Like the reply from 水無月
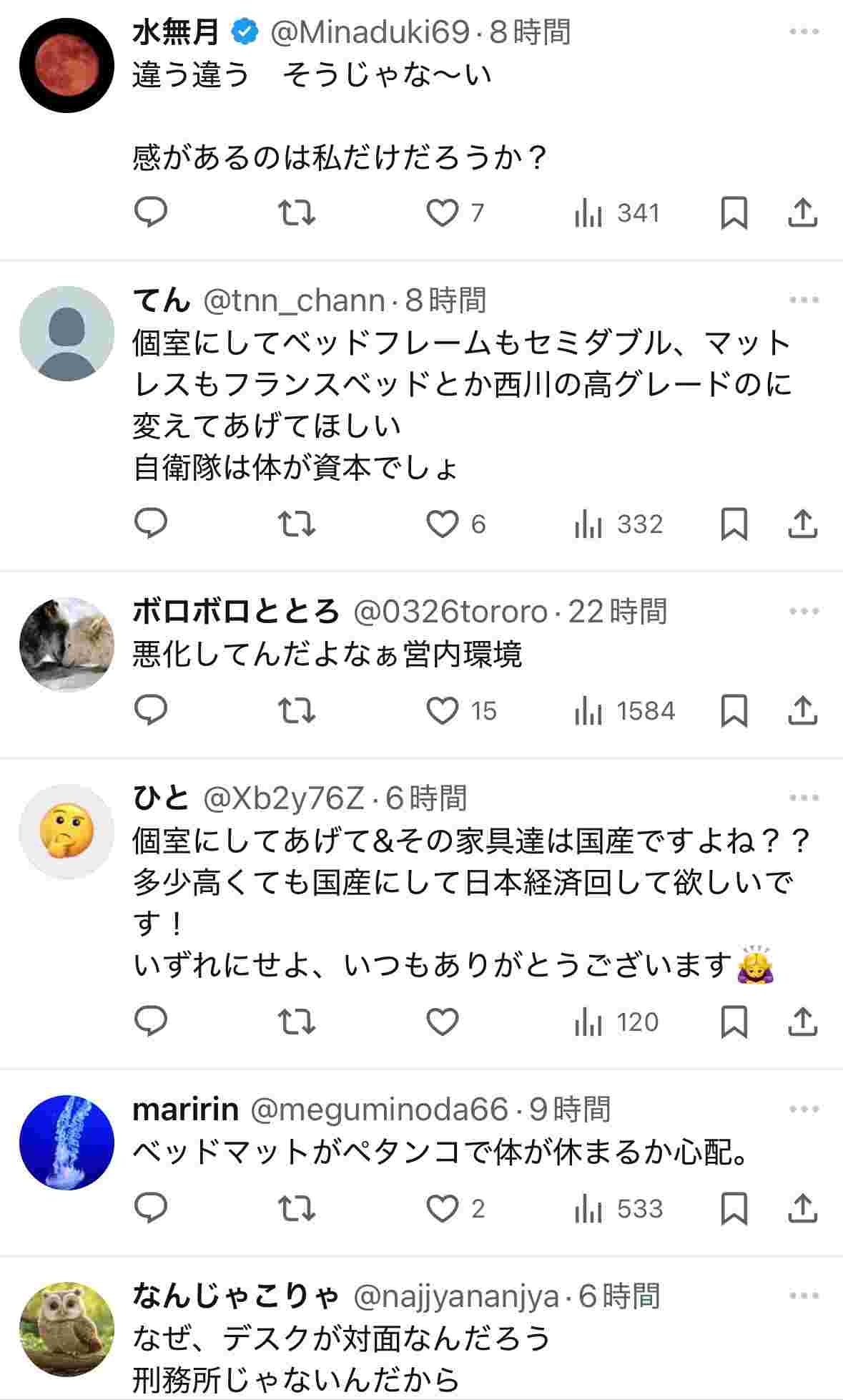This screenshot has width=843, height=1400. [443, 213]
